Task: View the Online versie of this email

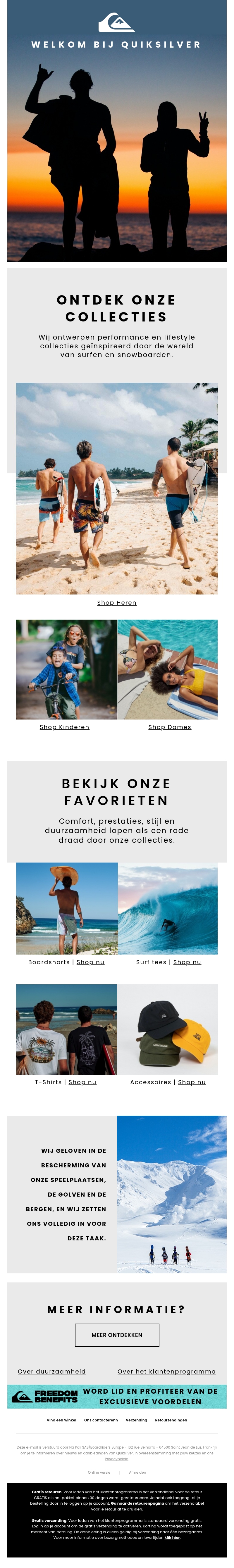Action: pyautogui.click(x=99, y=1473)
